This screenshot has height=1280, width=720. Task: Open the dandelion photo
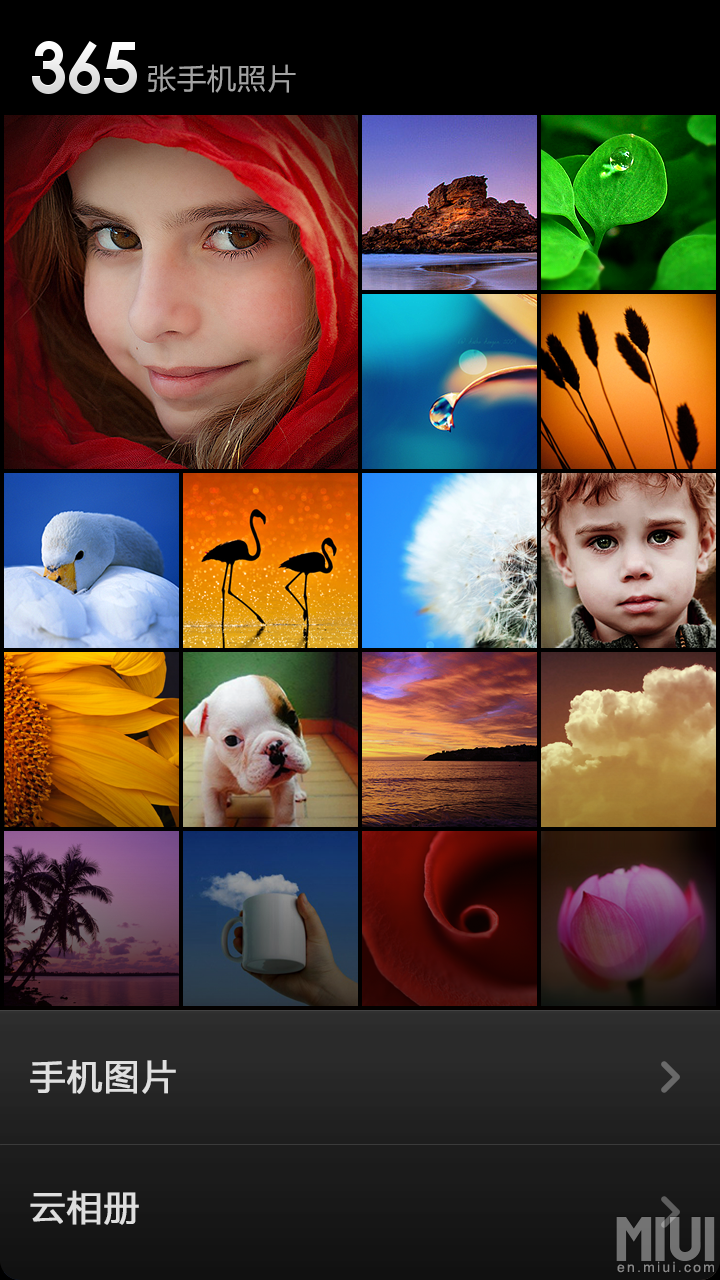[449, 560]
